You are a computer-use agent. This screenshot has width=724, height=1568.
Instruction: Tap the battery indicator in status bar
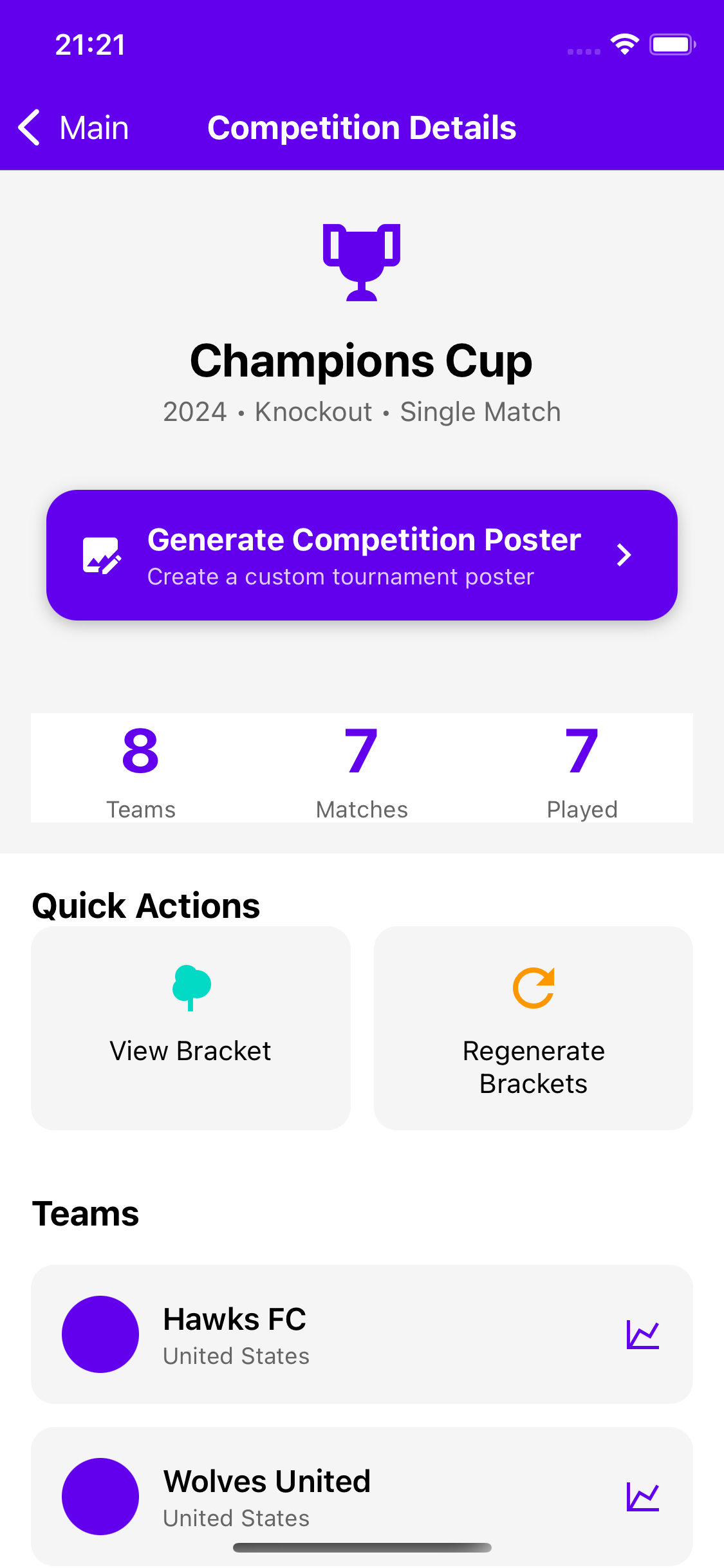click(x=671, y=43)
